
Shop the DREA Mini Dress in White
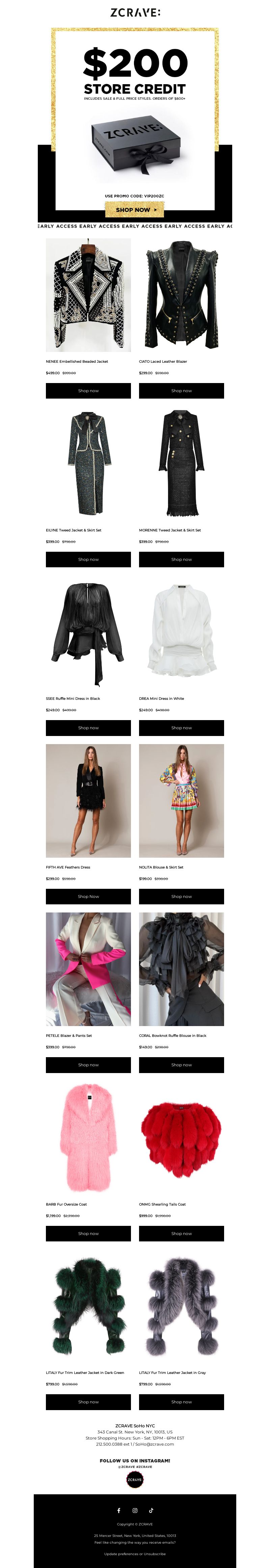pos(181,728)
